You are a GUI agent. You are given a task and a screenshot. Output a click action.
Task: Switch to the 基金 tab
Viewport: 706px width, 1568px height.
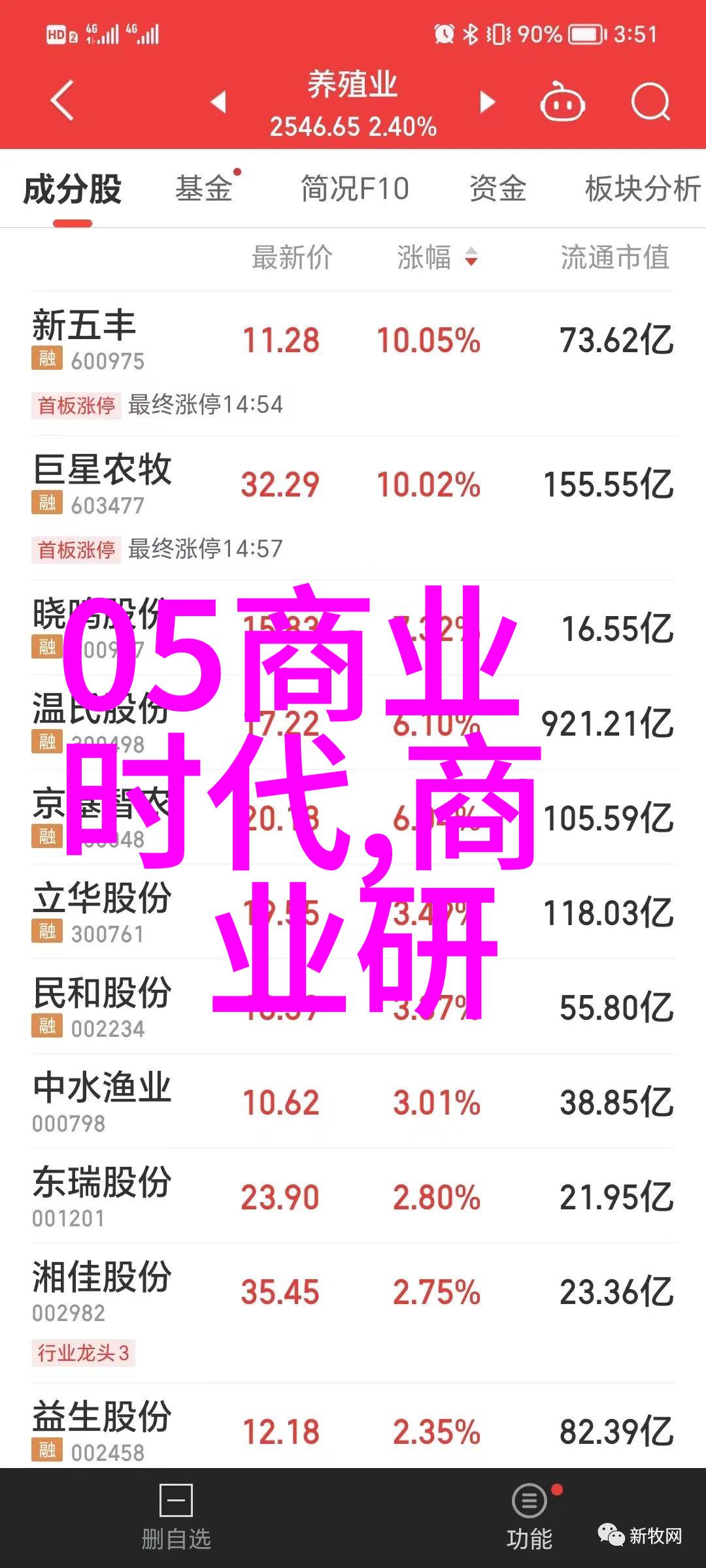[x=205, y=189]
